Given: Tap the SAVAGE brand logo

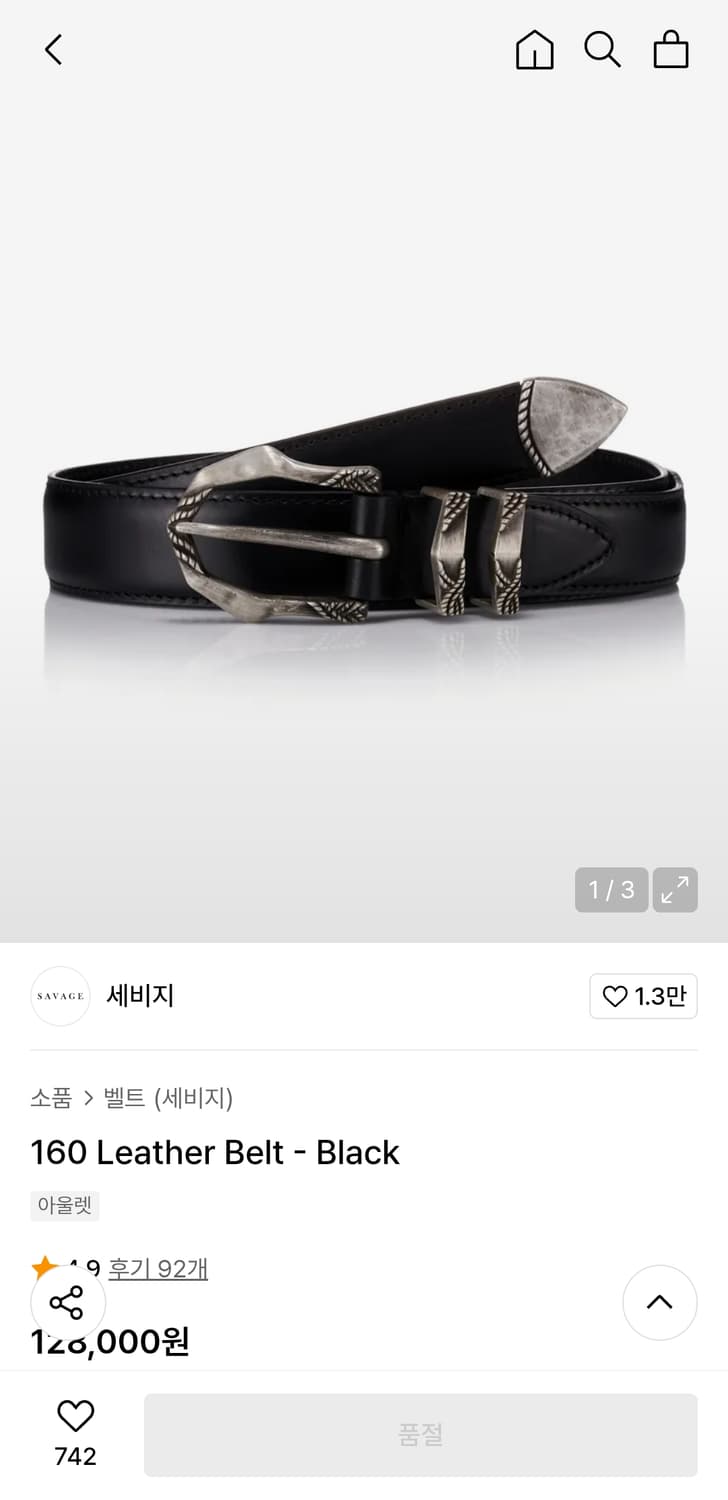Looking at the screenshot, I should [x=60, y=996].
